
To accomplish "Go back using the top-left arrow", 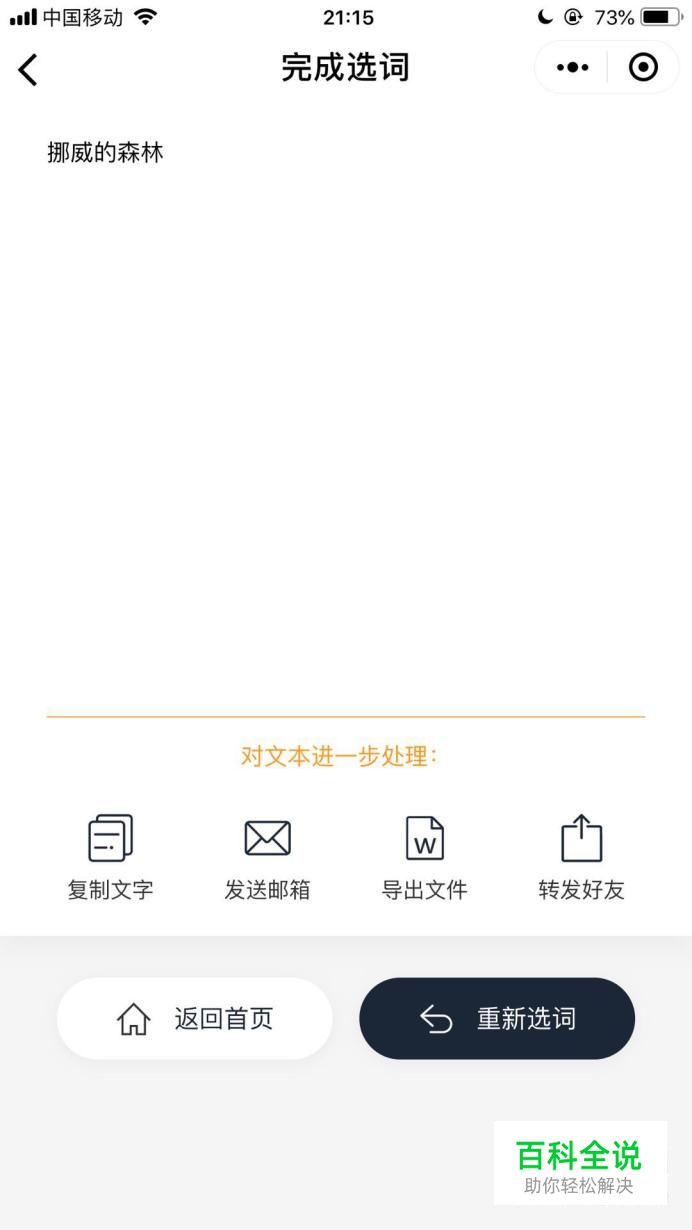I will click(28, 69).
